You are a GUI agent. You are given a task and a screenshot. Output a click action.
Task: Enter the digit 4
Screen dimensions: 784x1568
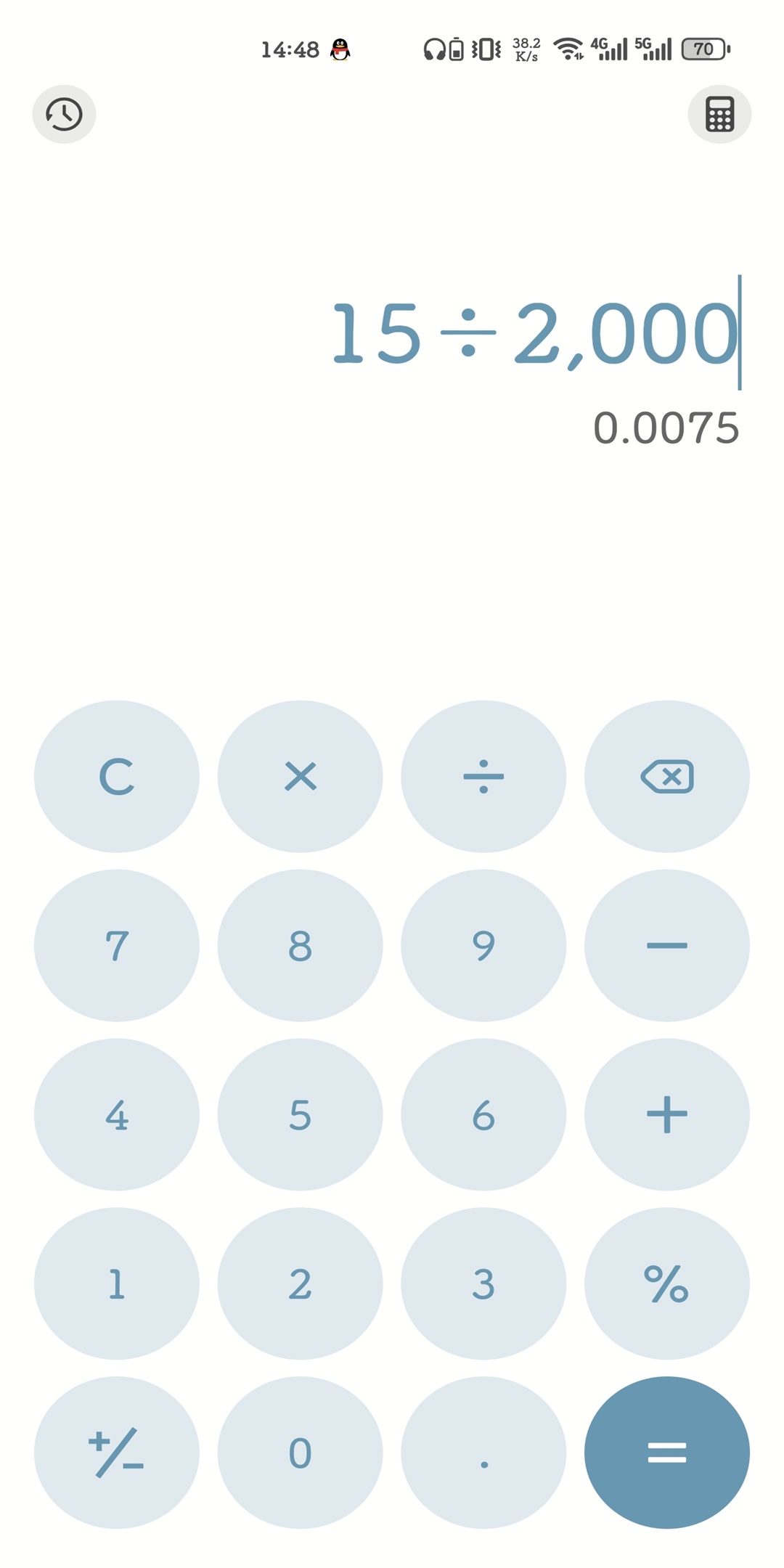(117, 1114)
